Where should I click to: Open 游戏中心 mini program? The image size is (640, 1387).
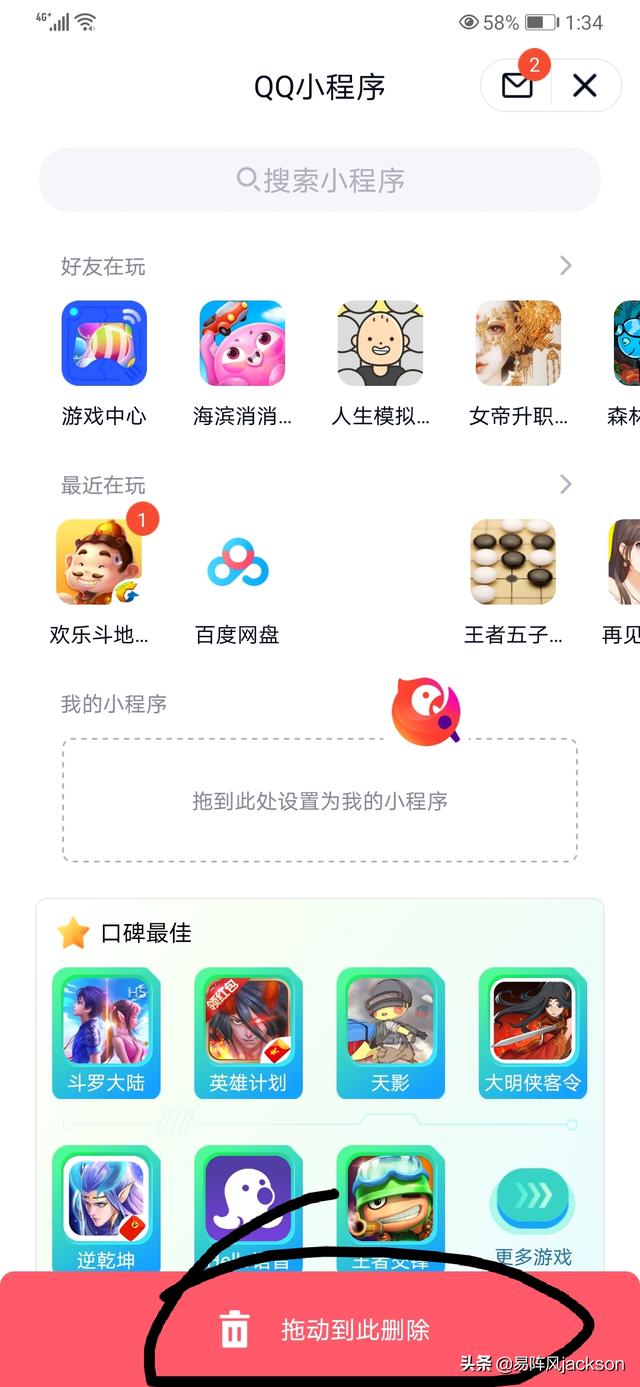coord(104,344)
